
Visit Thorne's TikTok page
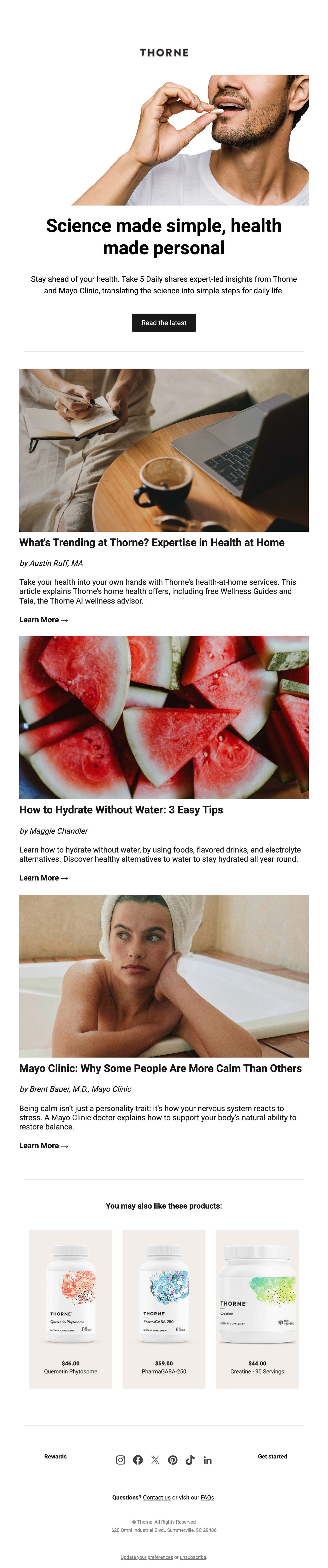click(190, 1460)
